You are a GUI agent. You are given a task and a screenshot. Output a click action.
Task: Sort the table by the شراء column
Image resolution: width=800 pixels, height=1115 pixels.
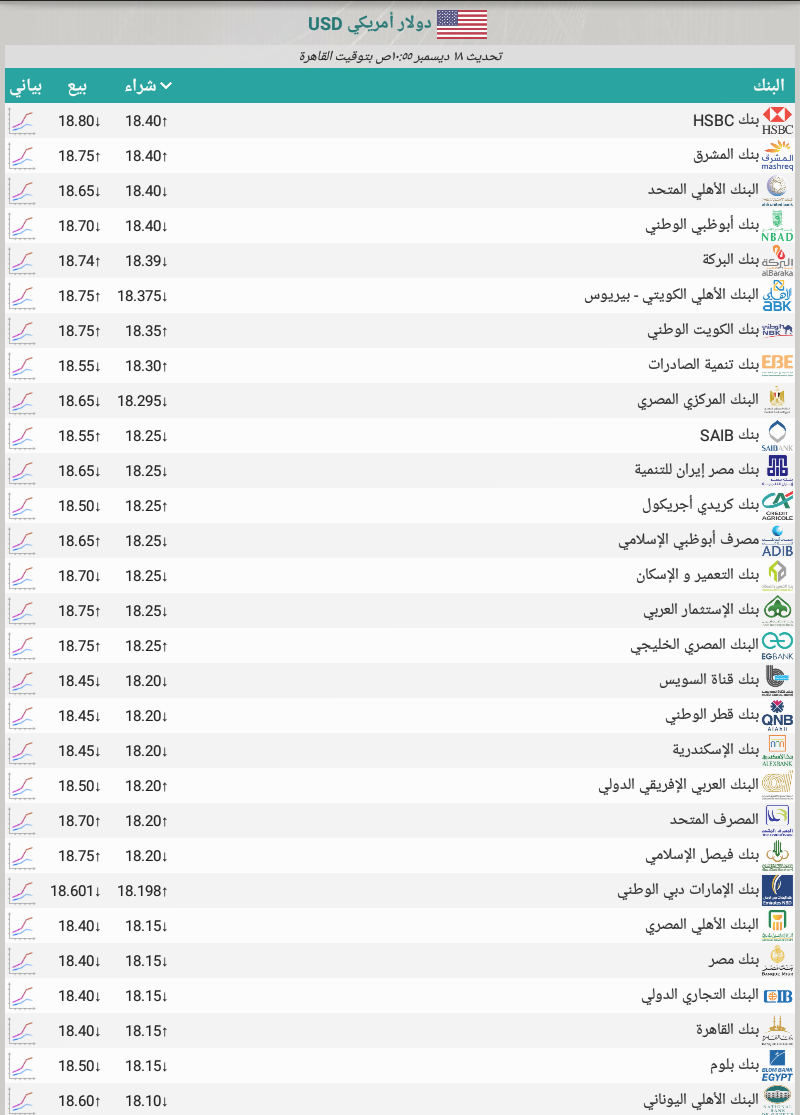tap(147, 86)
